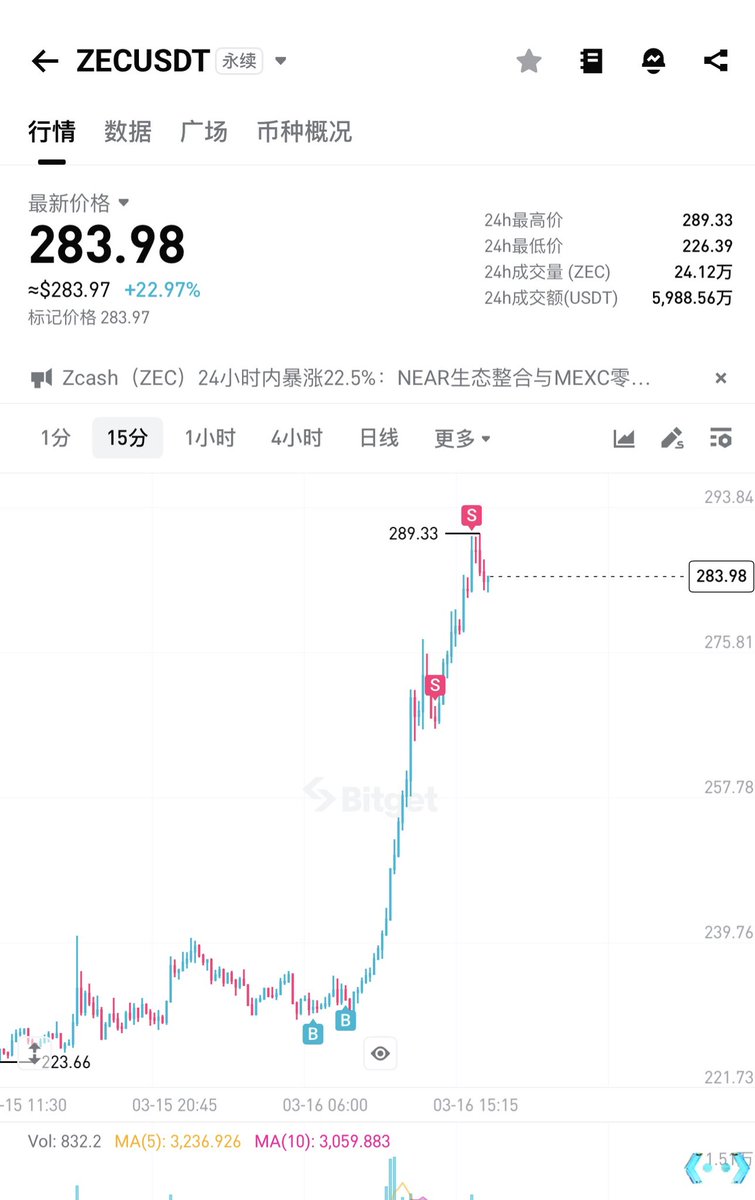The height and width of the screenshot is (1200, 755).
Task: Expand the 最新价格 price type dropdown
Action: [124, 203]
